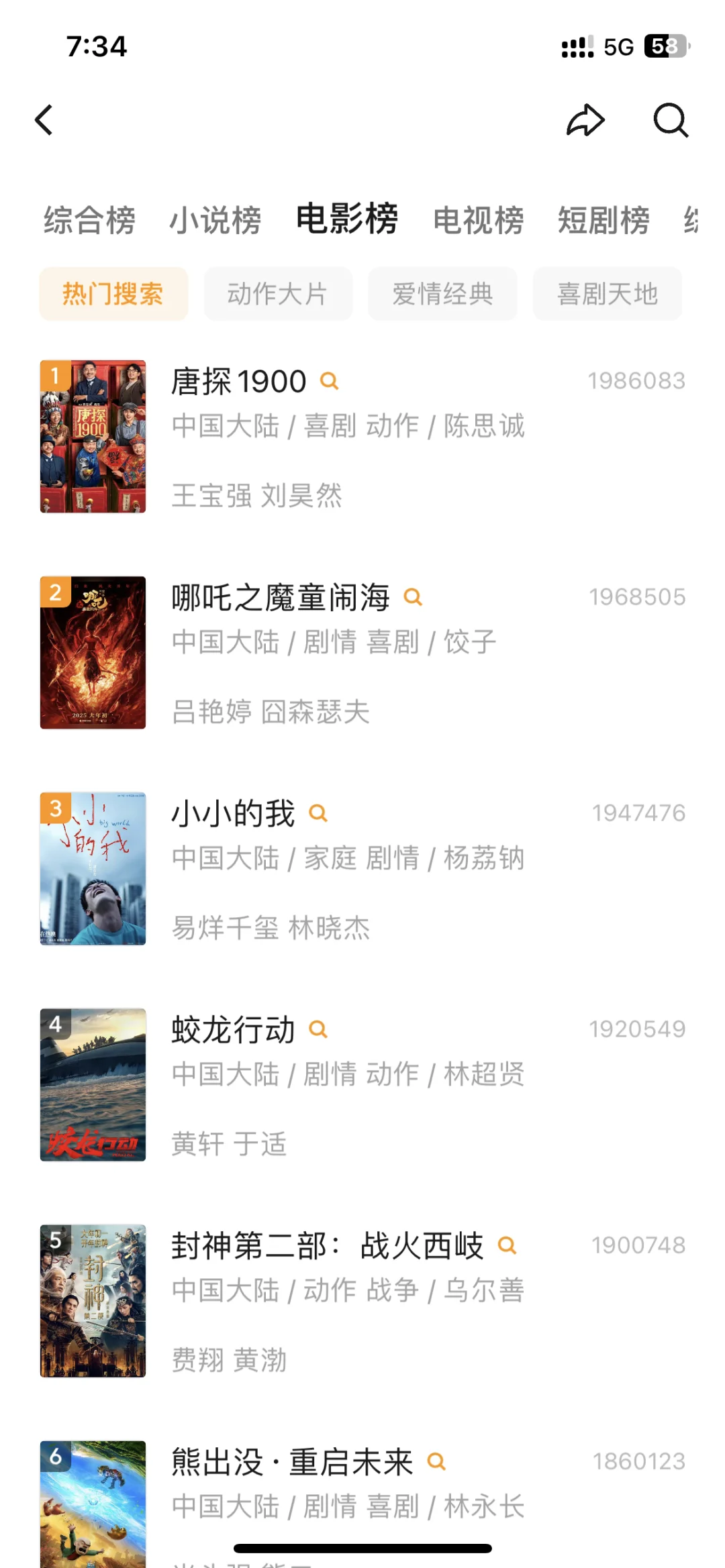Select the 热门搜索 filter chip

(113, 294)
